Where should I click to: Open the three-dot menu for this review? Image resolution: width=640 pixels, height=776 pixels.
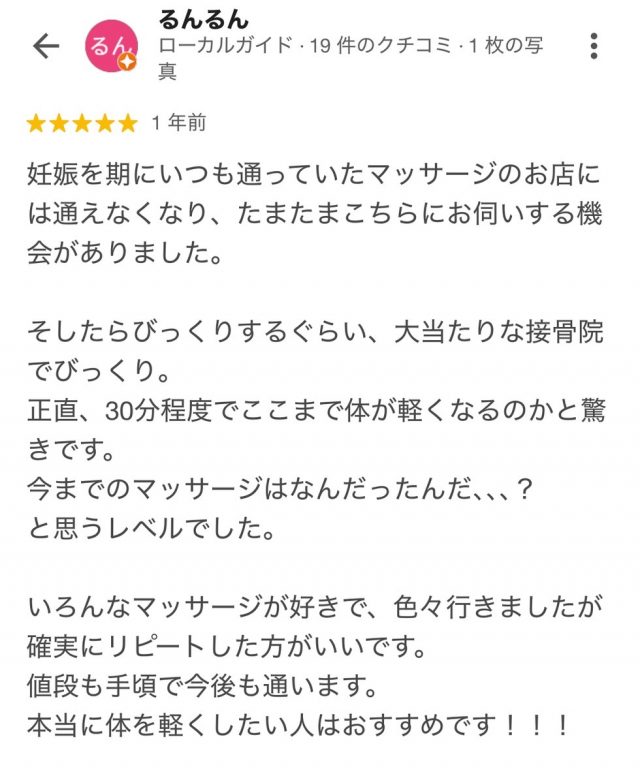coord(594,46)
